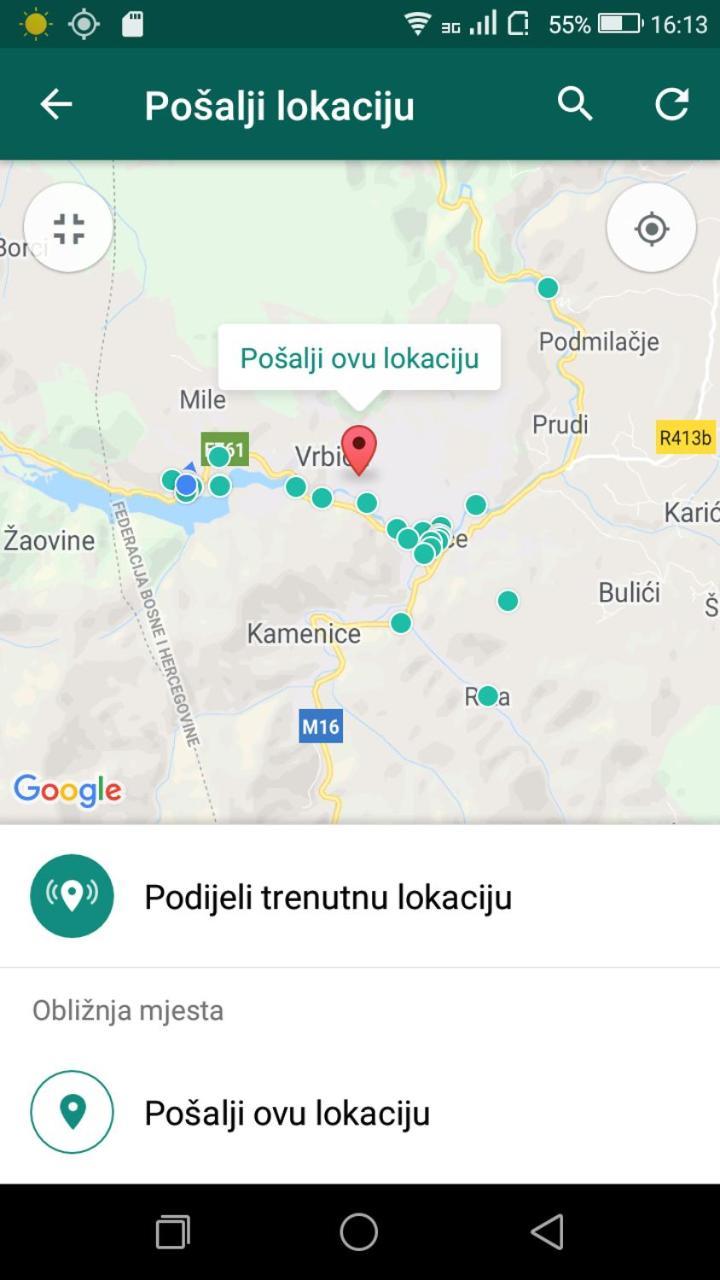Select Podijeli trenutnu lokaciju
Image resolution: width=720 pixels, height=1280 pixels.
click(x=328, y=896)
